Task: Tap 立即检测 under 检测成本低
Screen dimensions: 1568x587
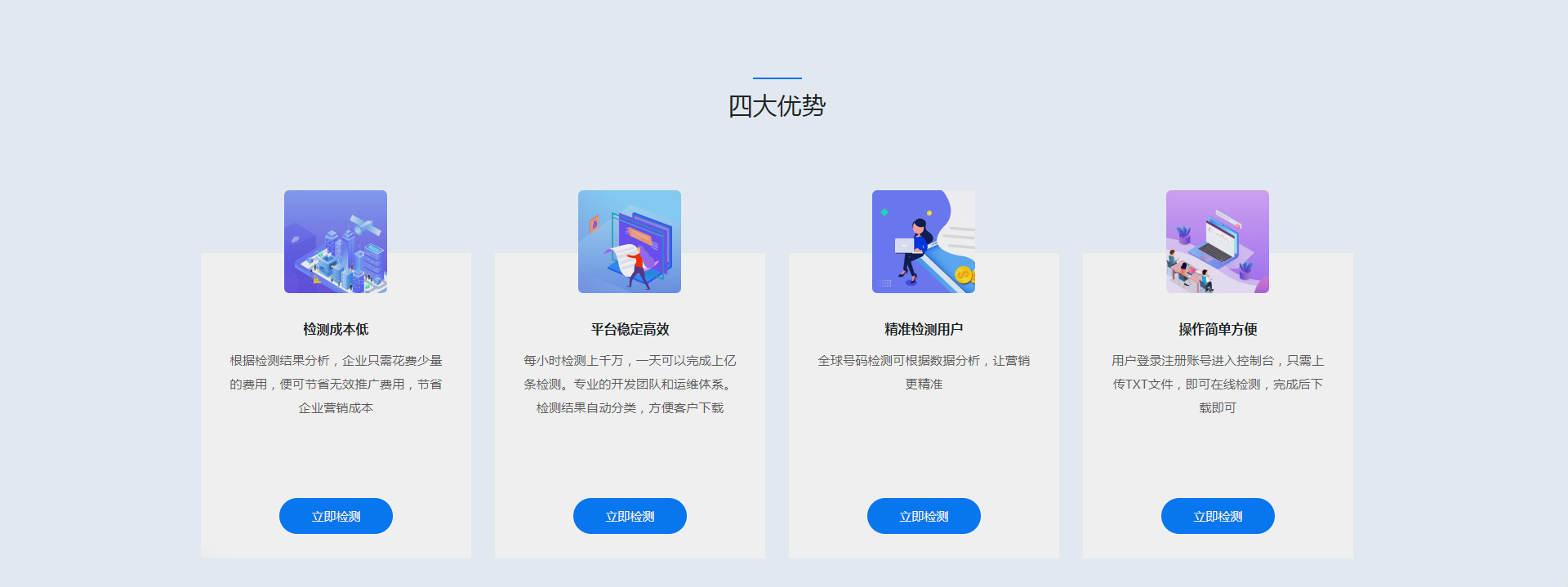Action: (336, 516)
